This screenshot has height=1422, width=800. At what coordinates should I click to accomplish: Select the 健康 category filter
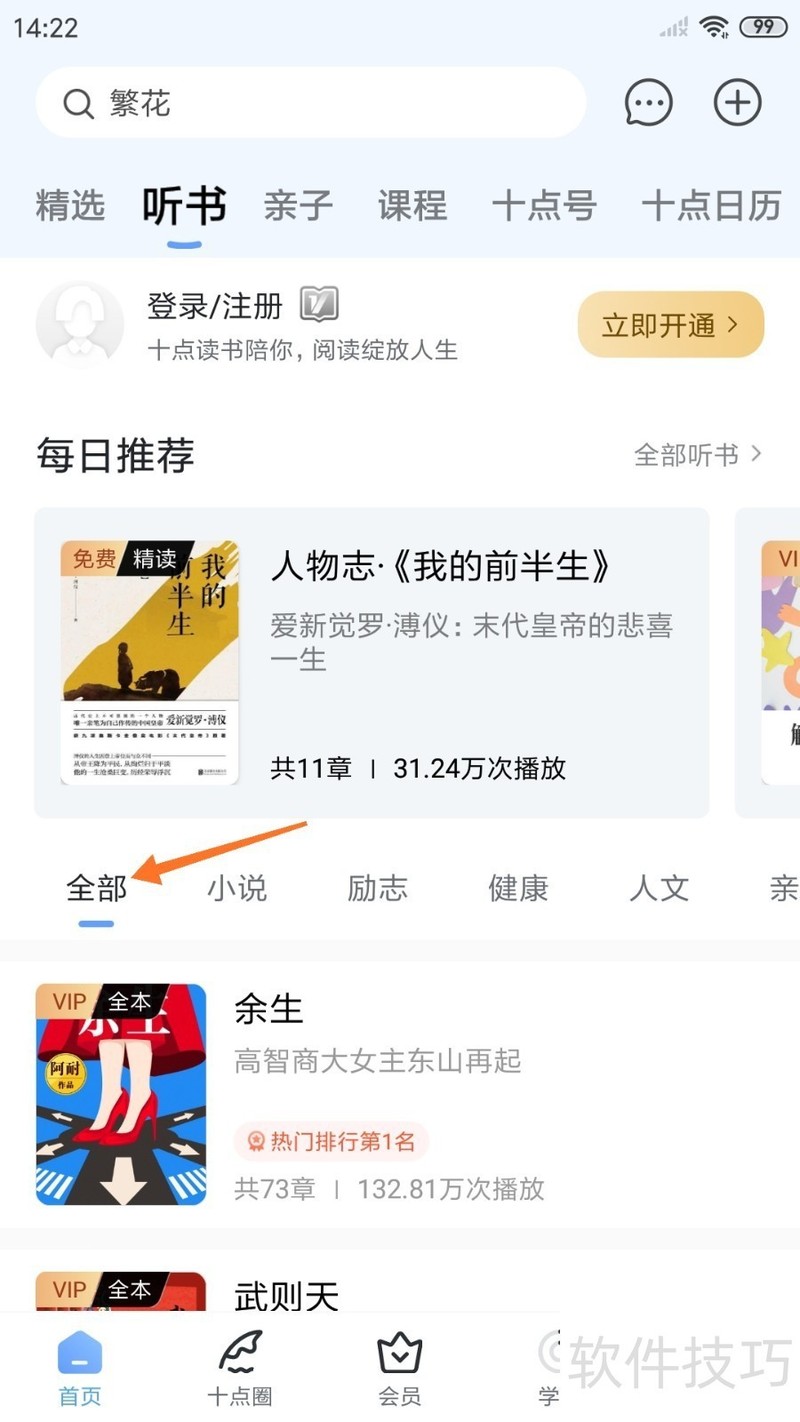pos(518,888)
